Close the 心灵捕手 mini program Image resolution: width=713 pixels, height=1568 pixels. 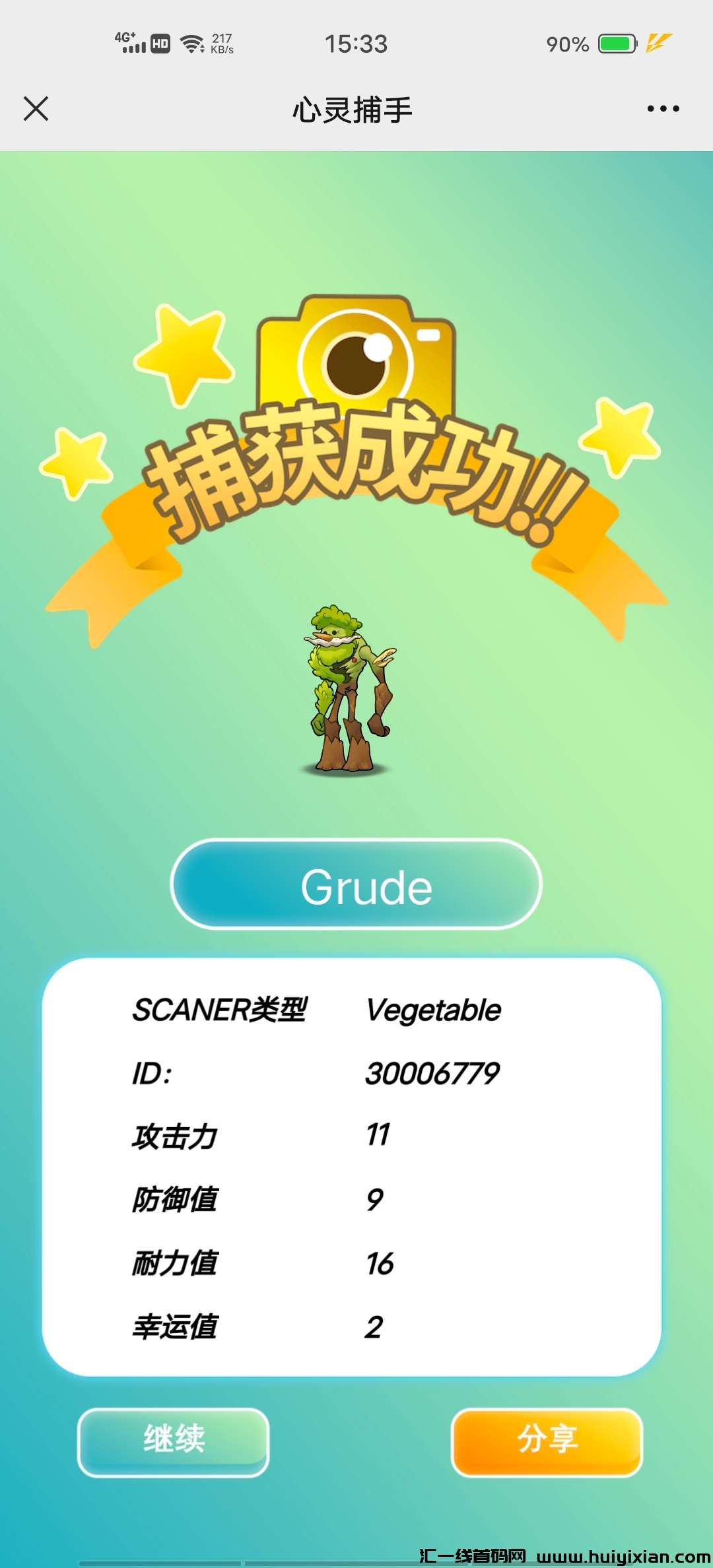point(36,110)
